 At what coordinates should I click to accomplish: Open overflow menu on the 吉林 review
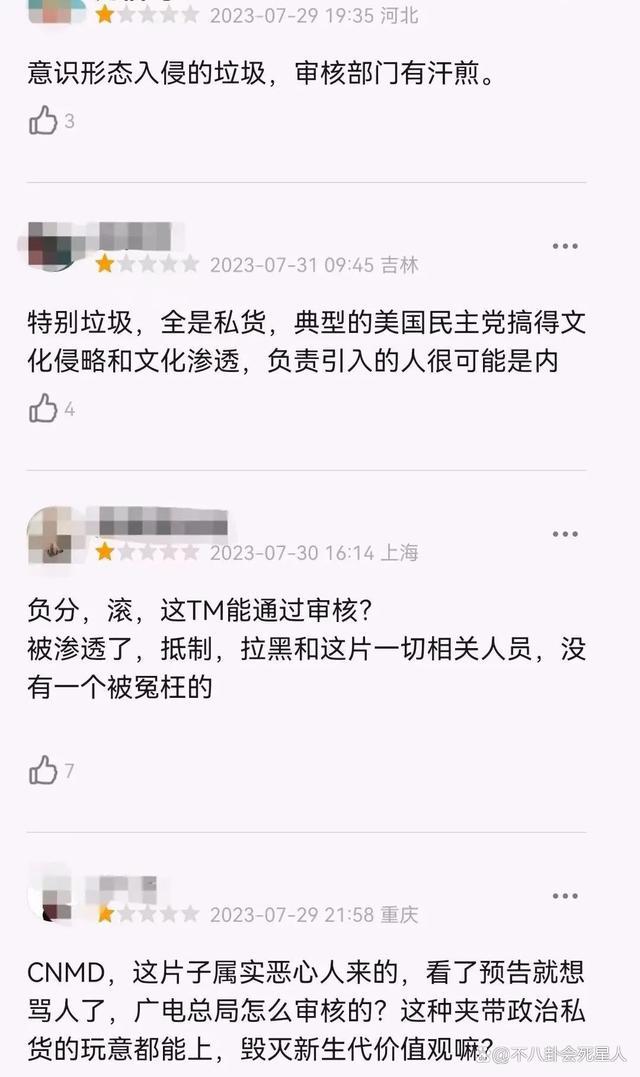[x=565, y=246]
